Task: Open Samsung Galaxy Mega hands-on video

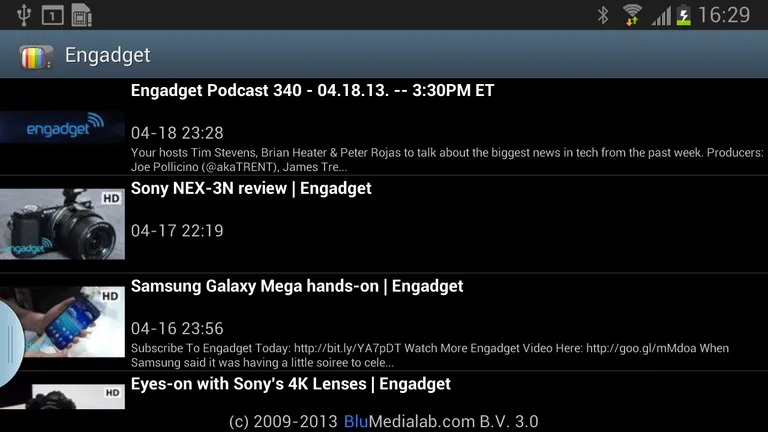Action: [297, 286]
